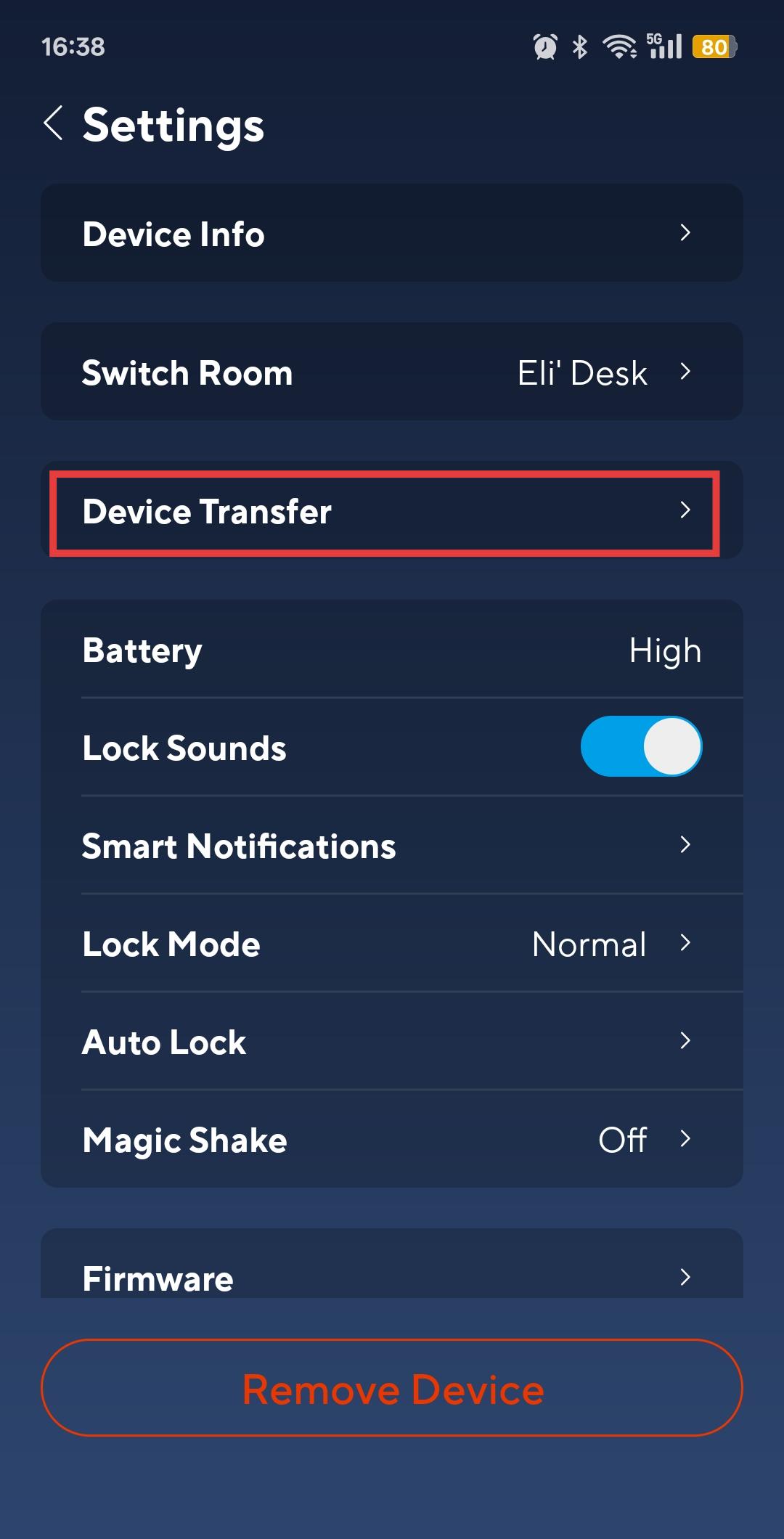Click the Eli' Desk room name
Screen dimensions: 784x1539
click(x=581, y=372)
